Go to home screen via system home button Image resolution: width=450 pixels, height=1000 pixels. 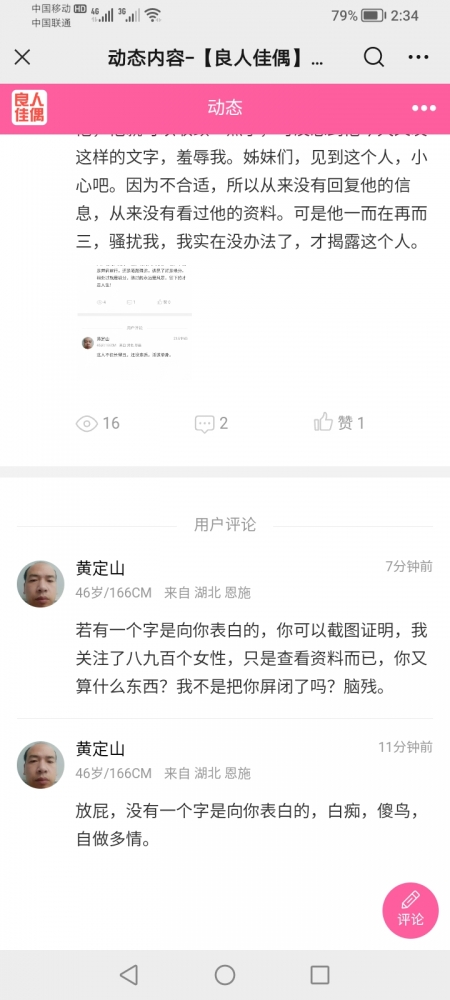coord(225,974)
